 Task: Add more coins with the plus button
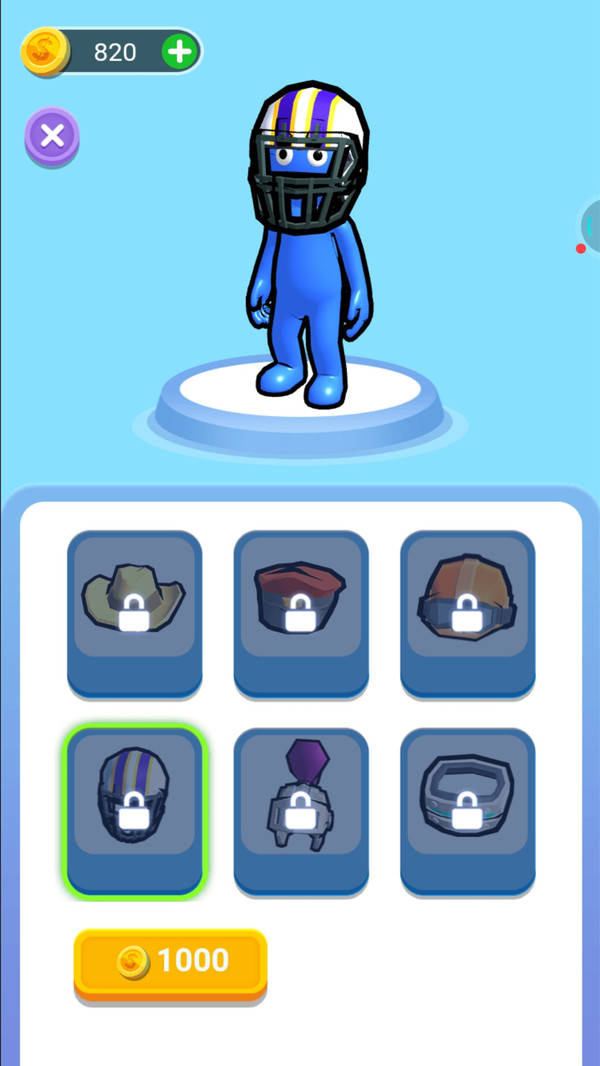tap(180, 52)
